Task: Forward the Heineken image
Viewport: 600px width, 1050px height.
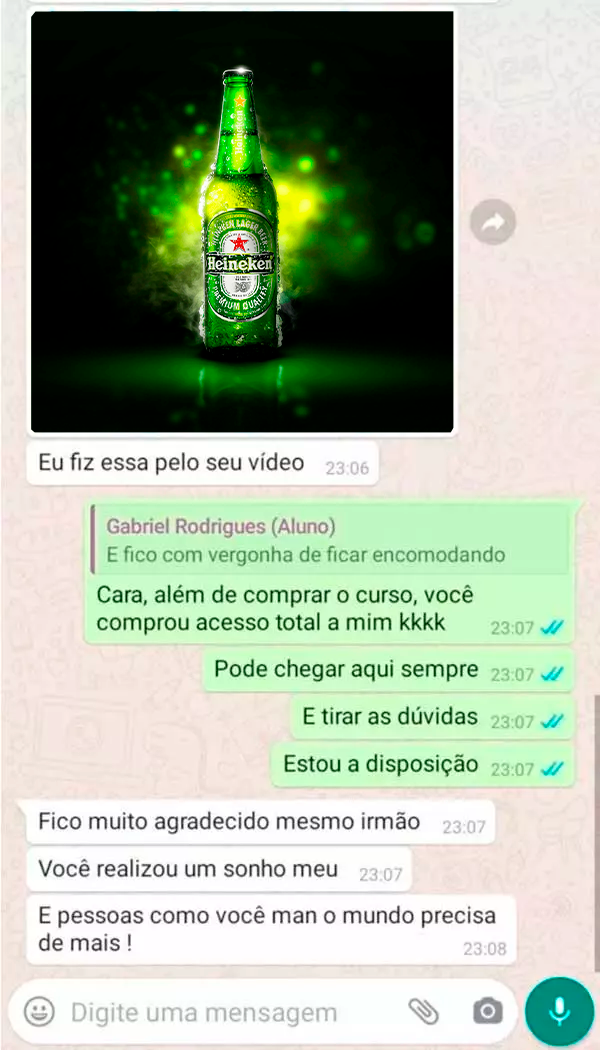Action: [x=492, y=223]
